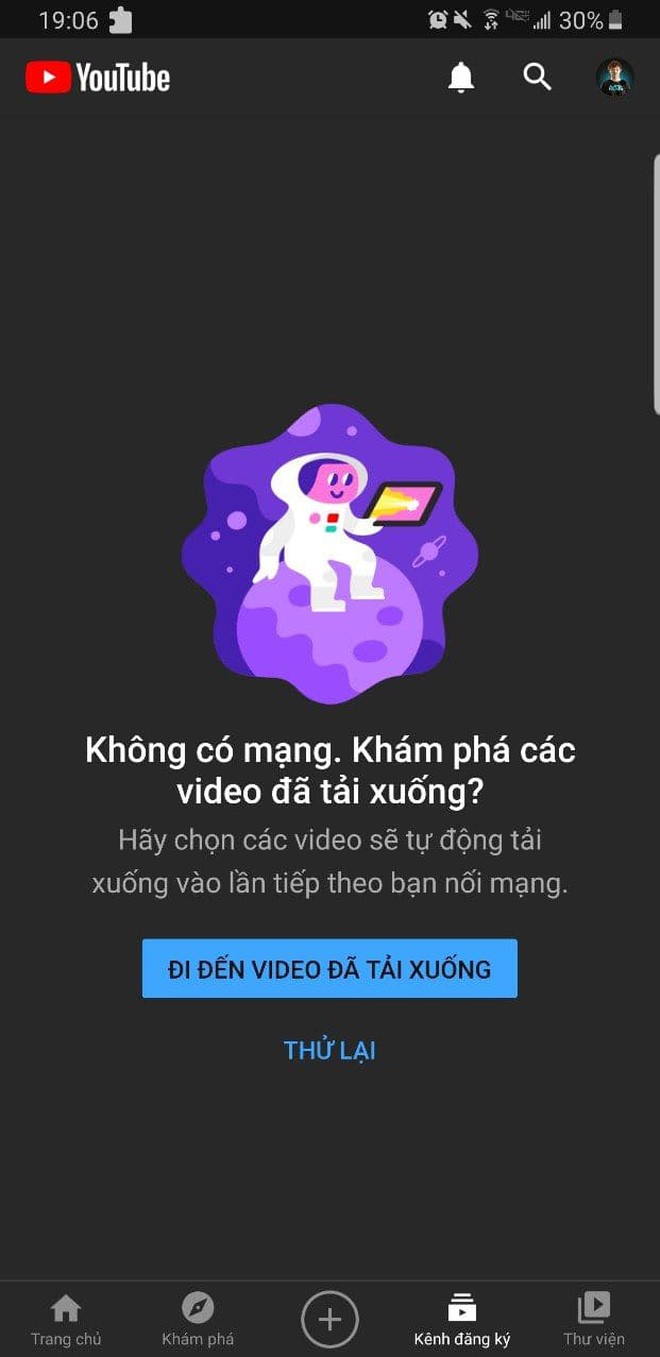Image resolution: width=660 pixels, height=1357 pixels.
Task: Open the account profile avatar
Action: 615,77
